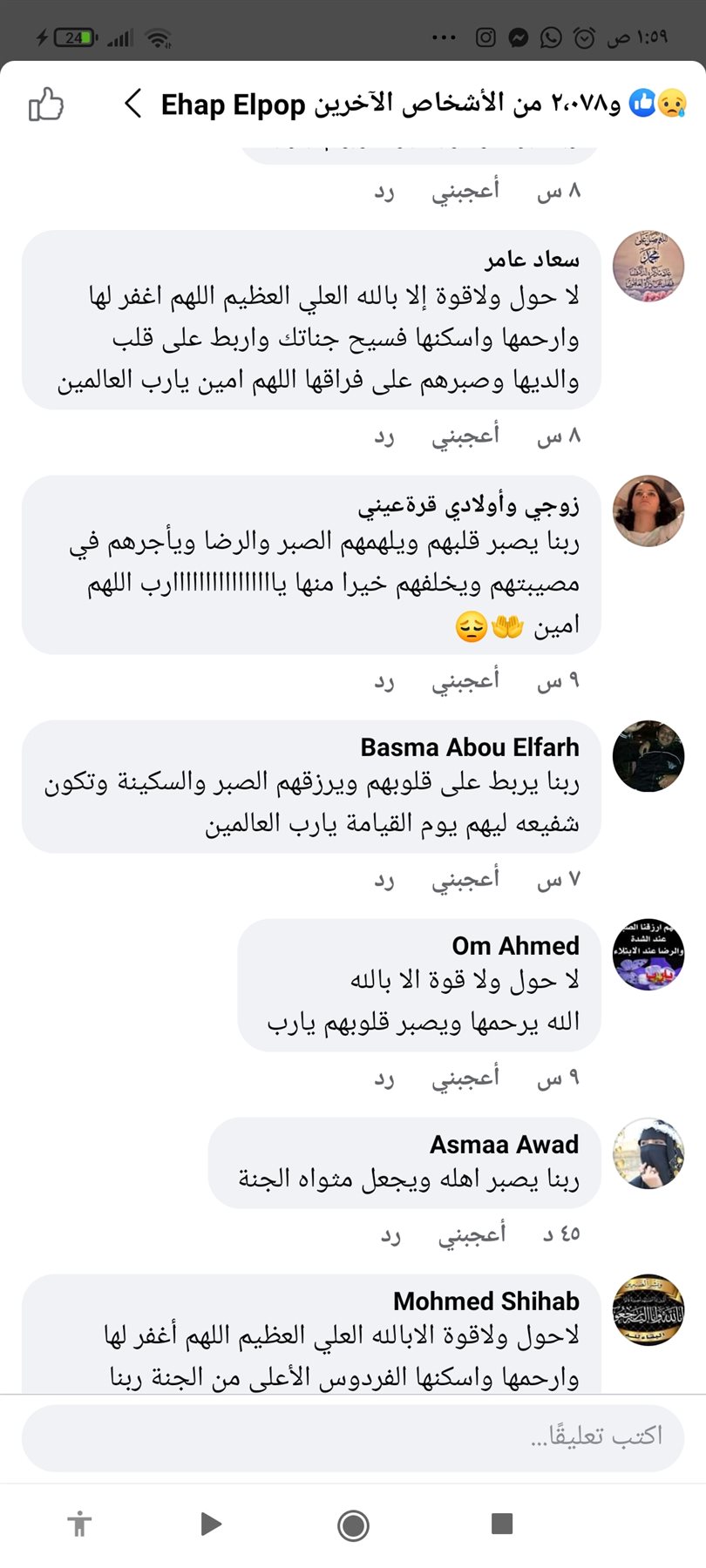This screenshot has height=1568, width=706.
Task: Reply to Om Ahmed's comment
Action: tap(384, 1078)
